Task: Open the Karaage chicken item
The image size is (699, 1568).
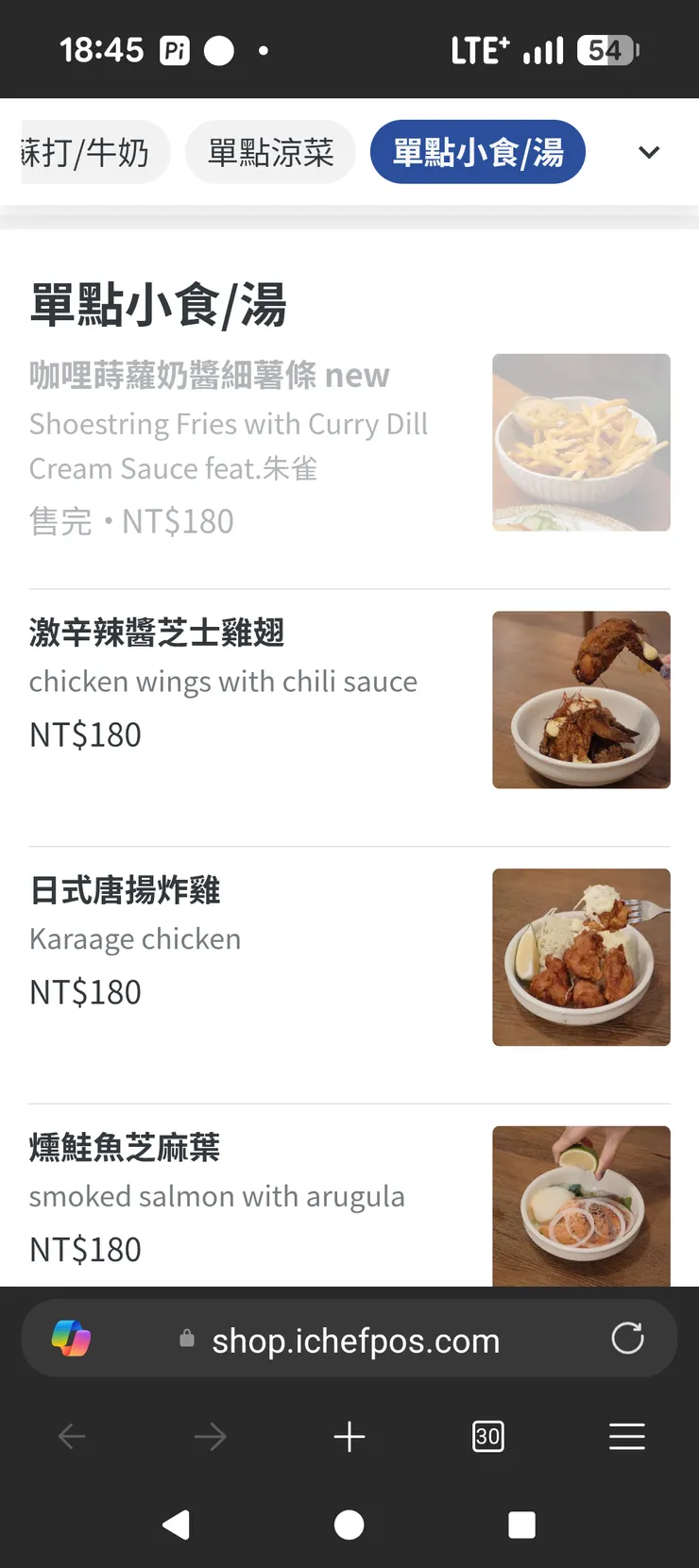Action: tap(135, 938)
